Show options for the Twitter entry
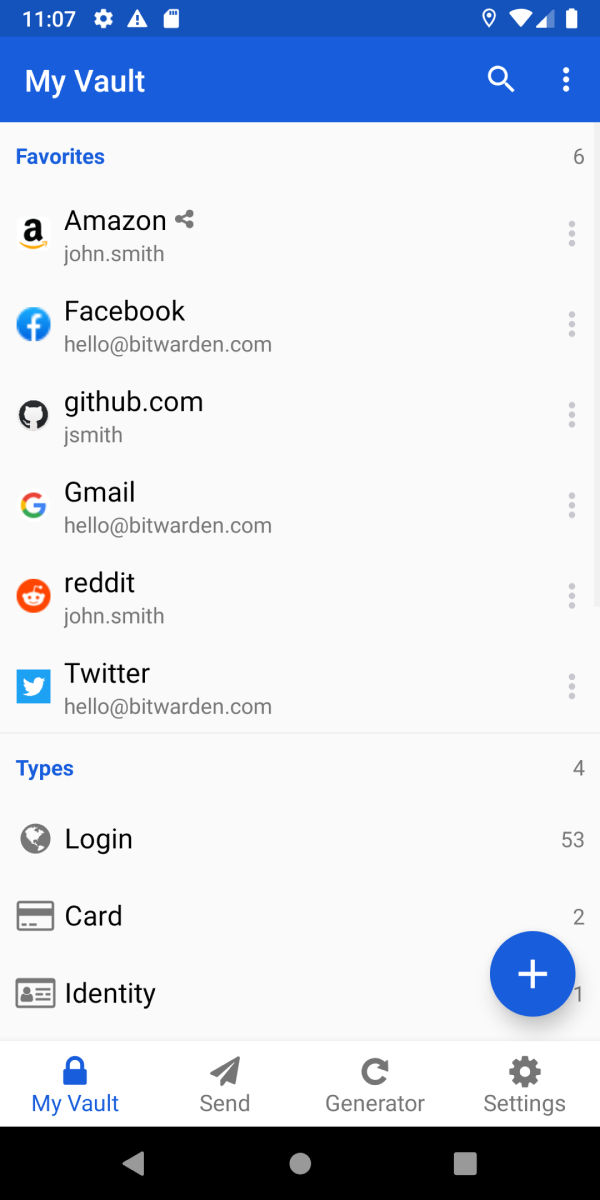This screenshot has height=1200, width=600. point(572,687)
